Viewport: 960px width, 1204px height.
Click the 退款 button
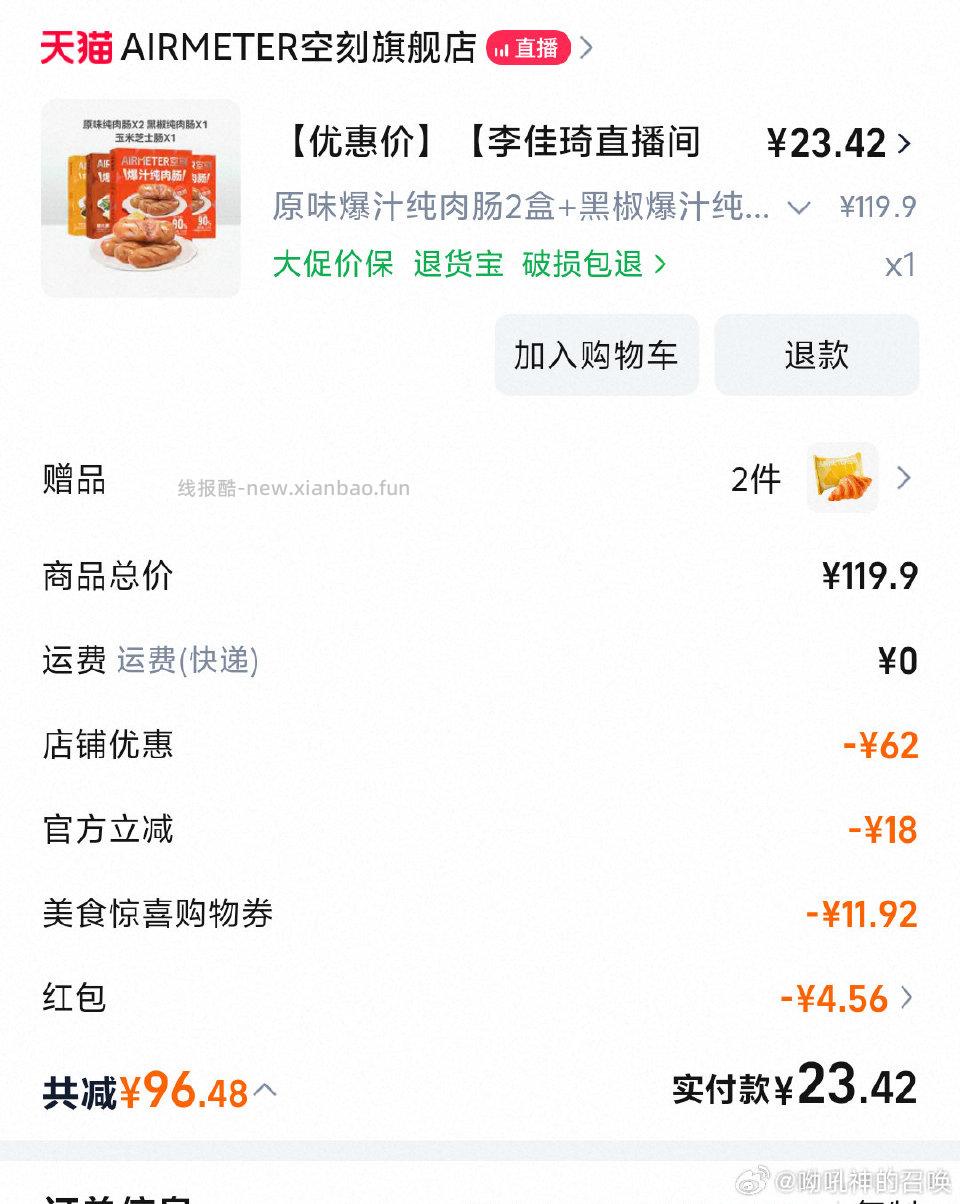[816, 354]
